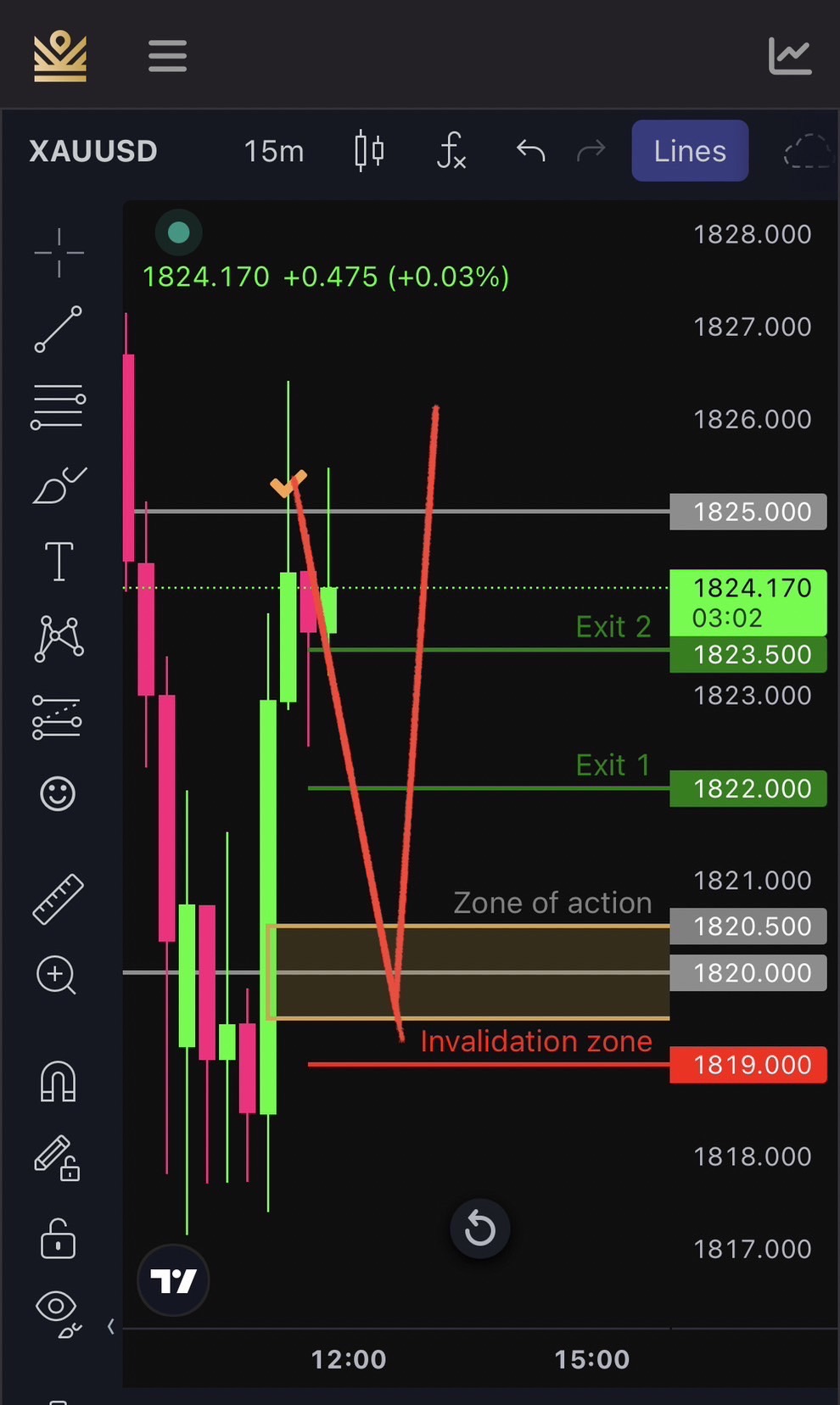Select the ruler measure tool
The height and width of the screenshot is (1405, 840).
click(x=58, y=898)
